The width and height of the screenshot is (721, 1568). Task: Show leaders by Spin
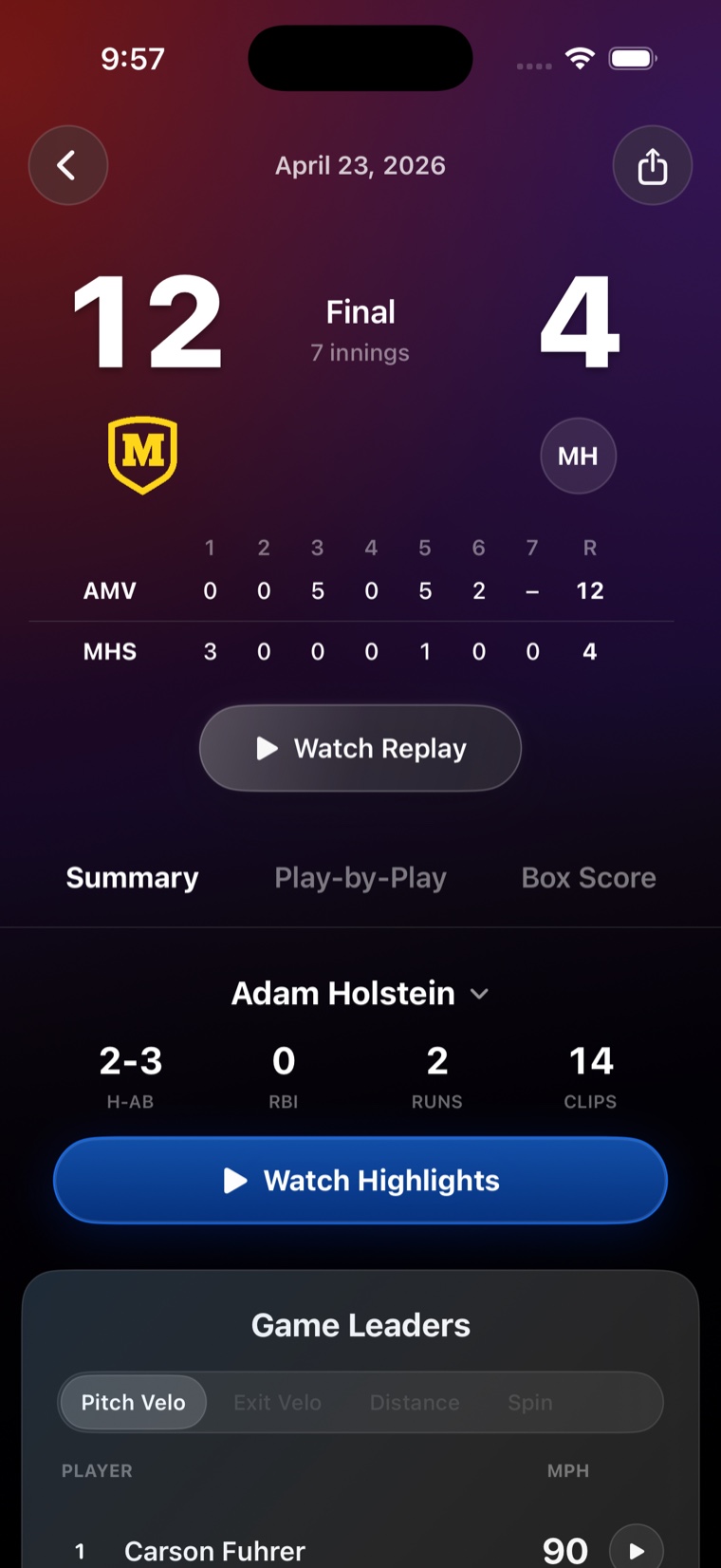pos(530,1402)
